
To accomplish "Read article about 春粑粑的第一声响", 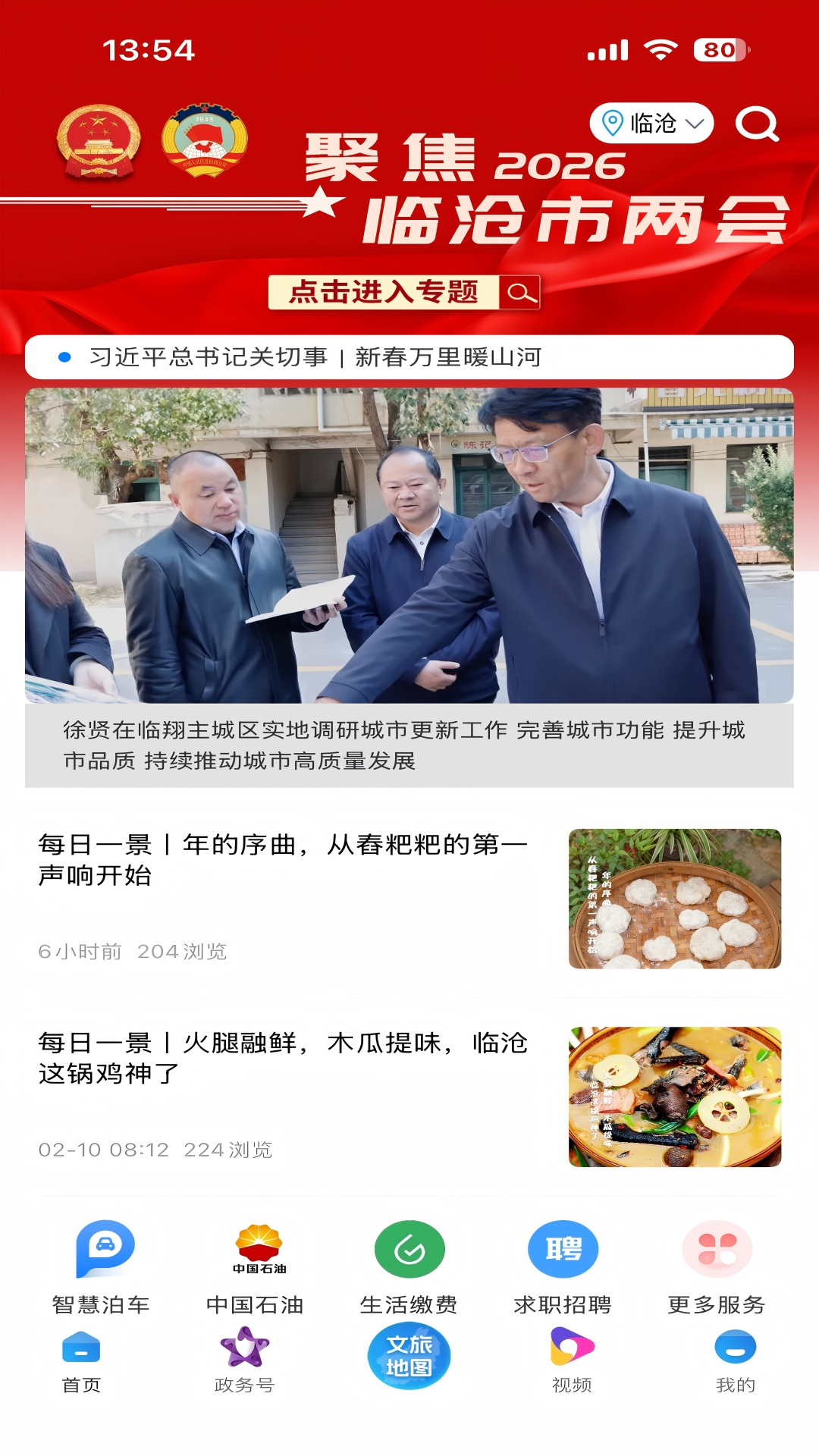I will (x=284, y=860).
